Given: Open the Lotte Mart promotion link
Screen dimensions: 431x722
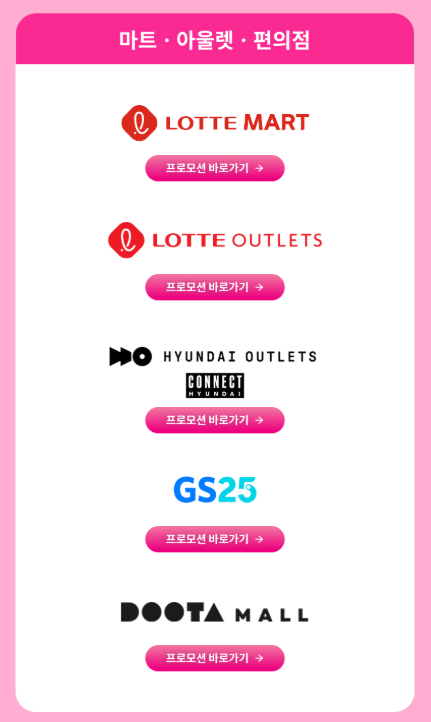Looking at the screenshot, I should pos(215,168).
